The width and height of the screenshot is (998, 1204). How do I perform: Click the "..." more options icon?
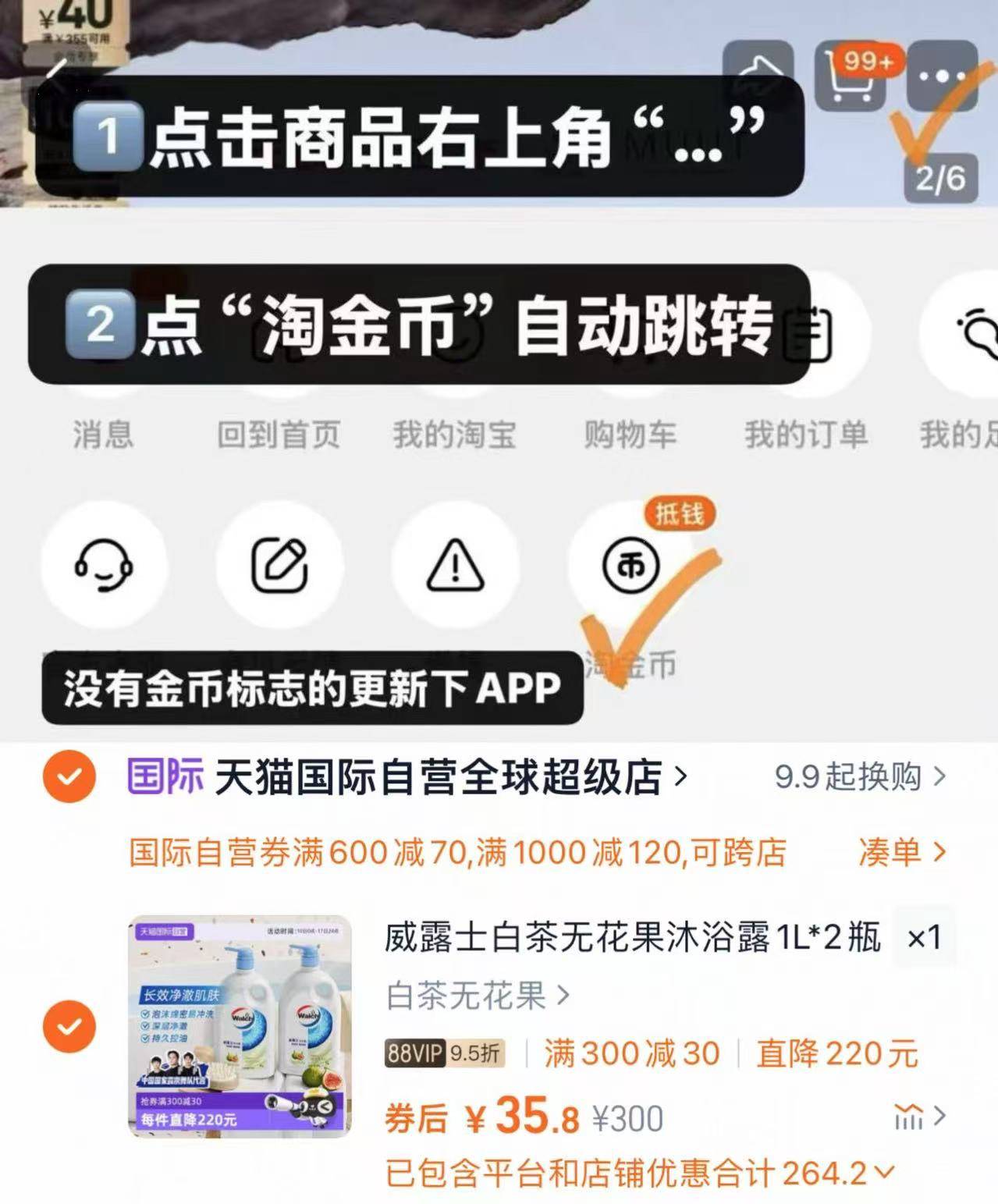point(942,77)
